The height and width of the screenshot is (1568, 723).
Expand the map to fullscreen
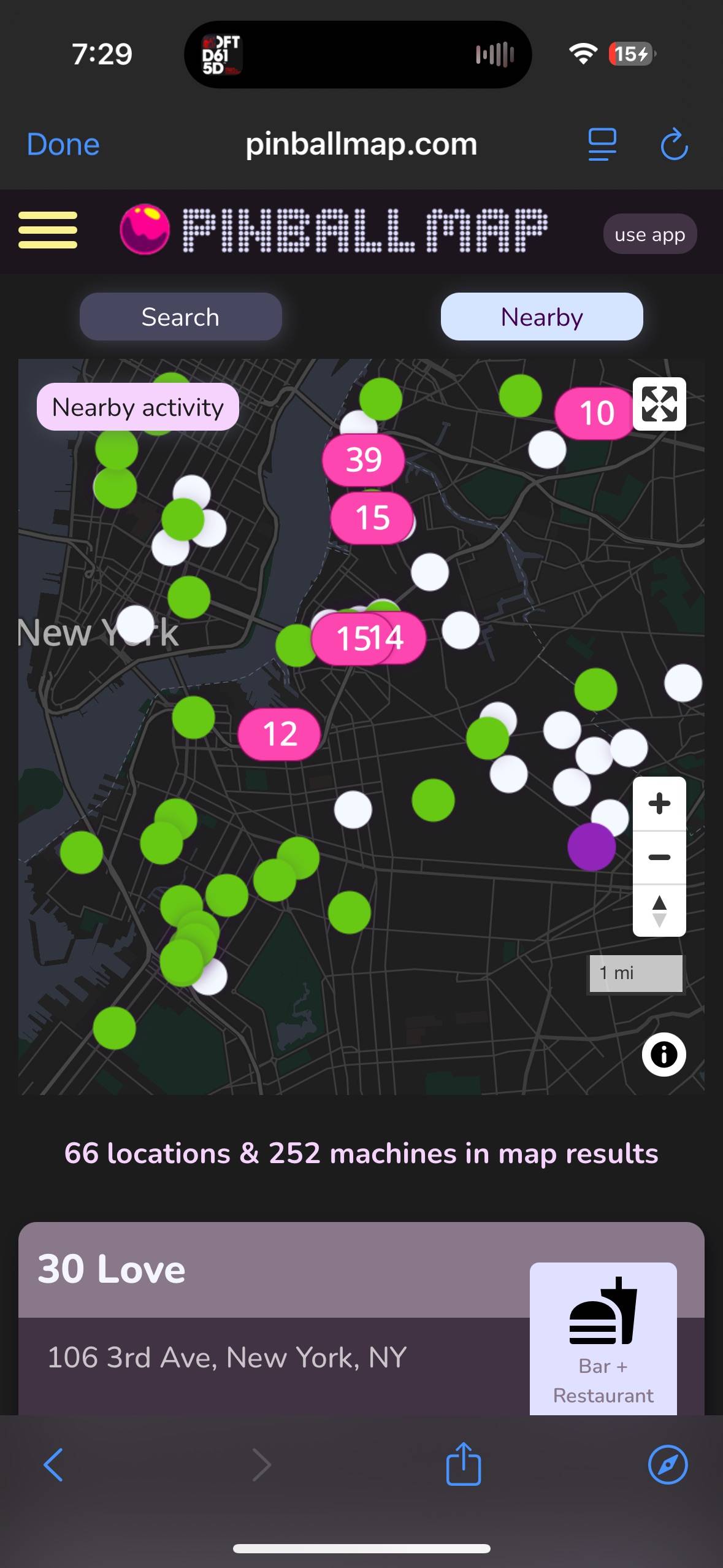click(x=659, y=404)
